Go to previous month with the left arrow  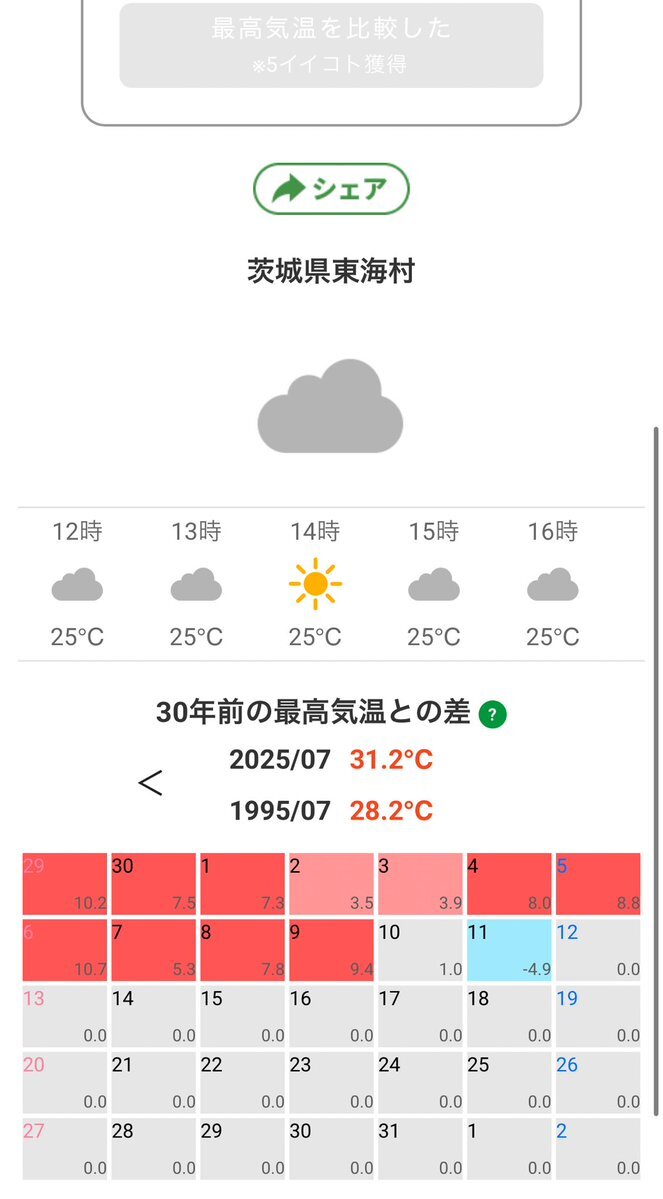click(150, 783)
